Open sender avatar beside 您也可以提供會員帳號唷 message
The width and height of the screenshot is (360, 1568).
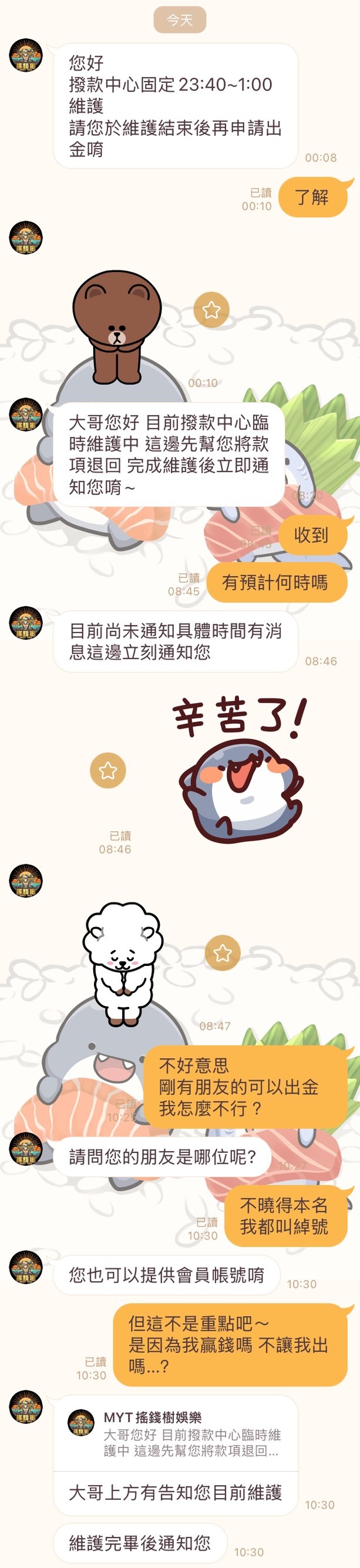pos(25,1267)
